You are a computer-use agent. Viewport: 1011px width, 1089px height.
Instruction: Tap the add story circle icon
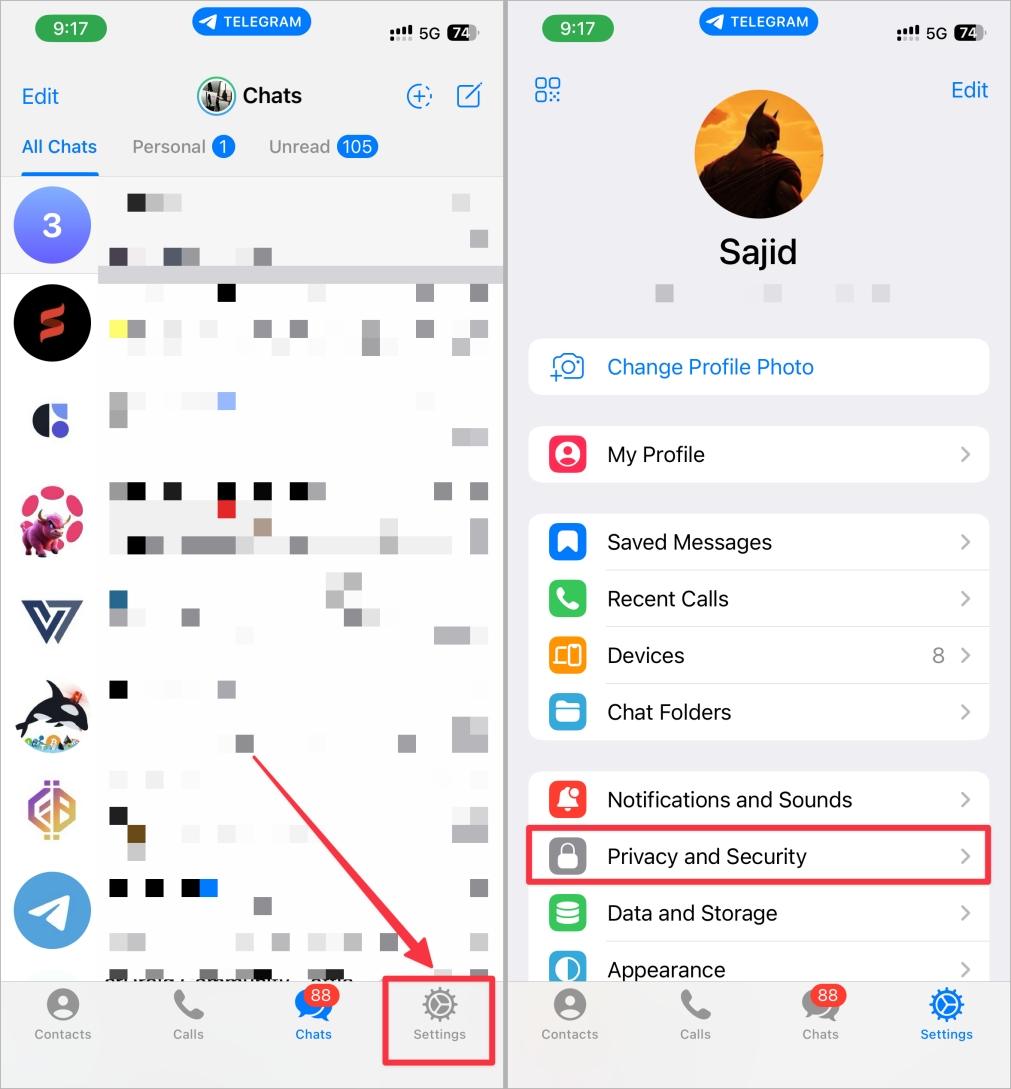point(419,96)
